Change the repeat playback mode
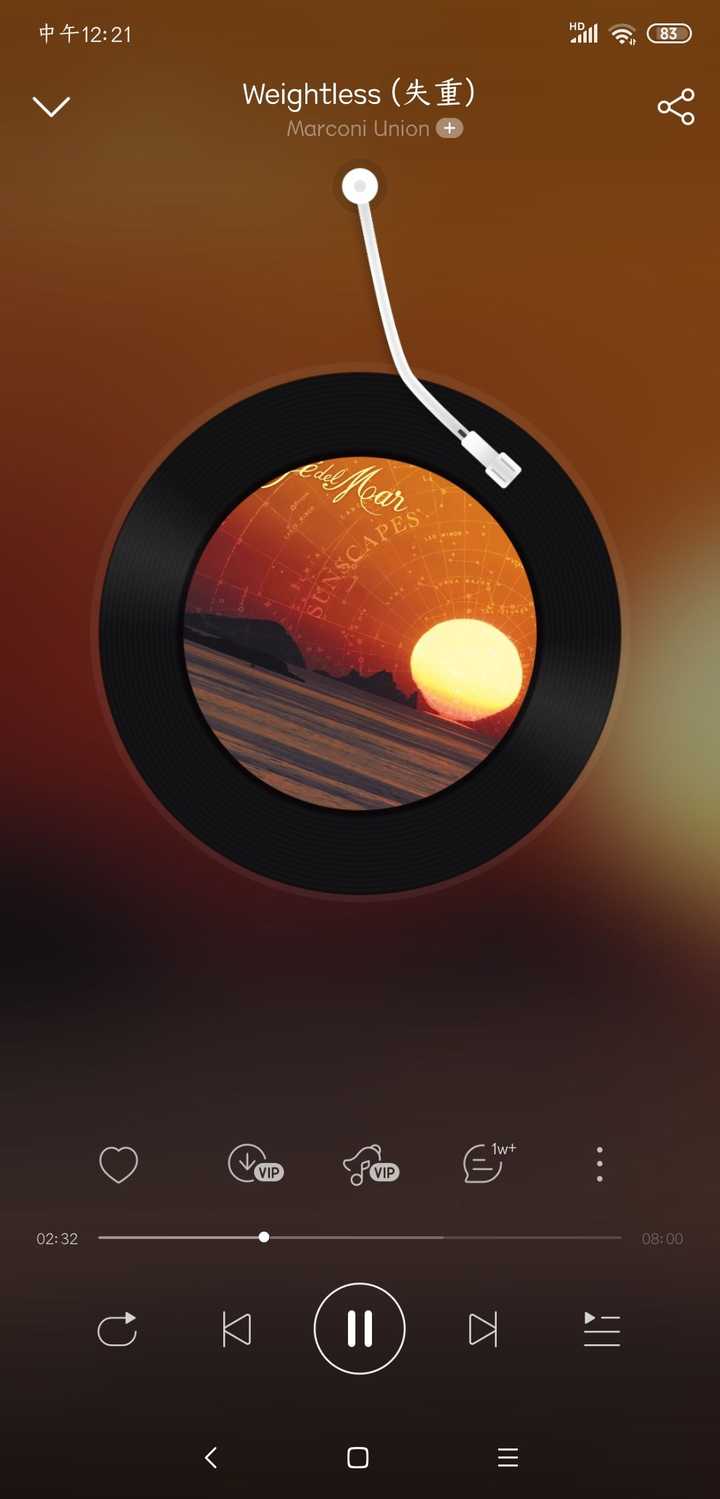The image size is (720, 1499). pyautogui.click(x=117, y=1330)
